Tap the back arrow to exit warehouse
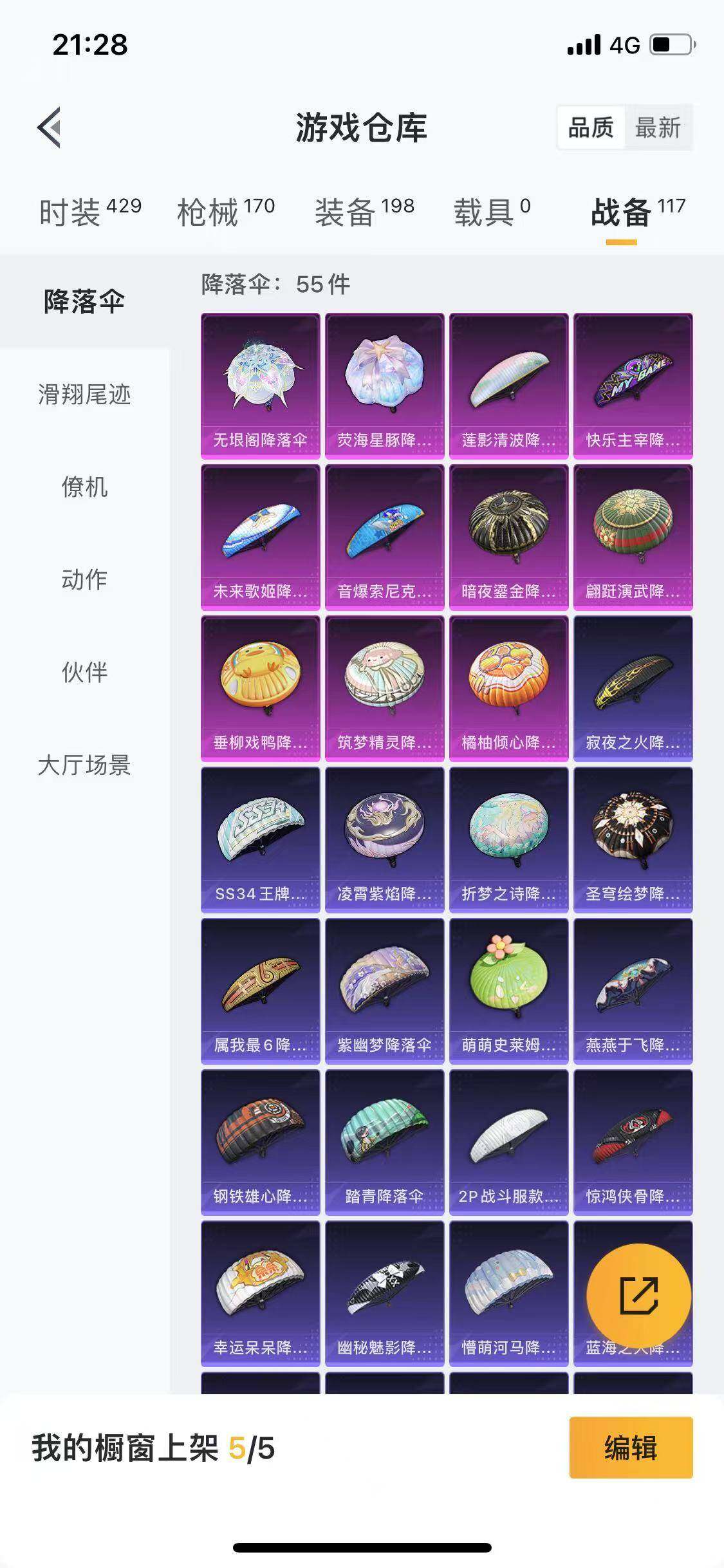Image resolution: width=724 pixels, height=1568 pixels. [x=49, y=126]
